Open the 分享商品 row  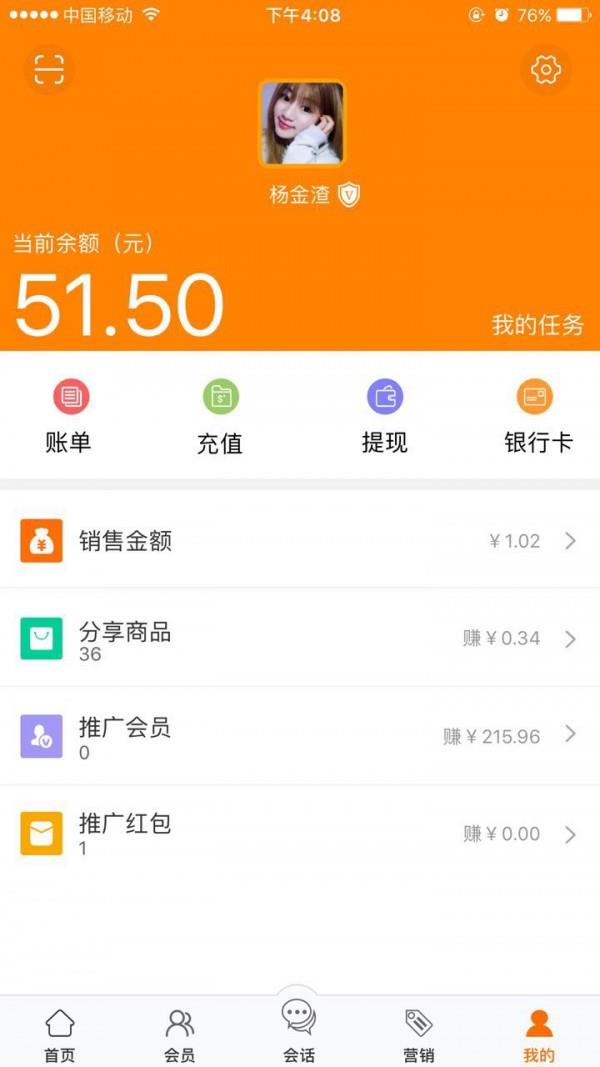[x=300, y=639]
